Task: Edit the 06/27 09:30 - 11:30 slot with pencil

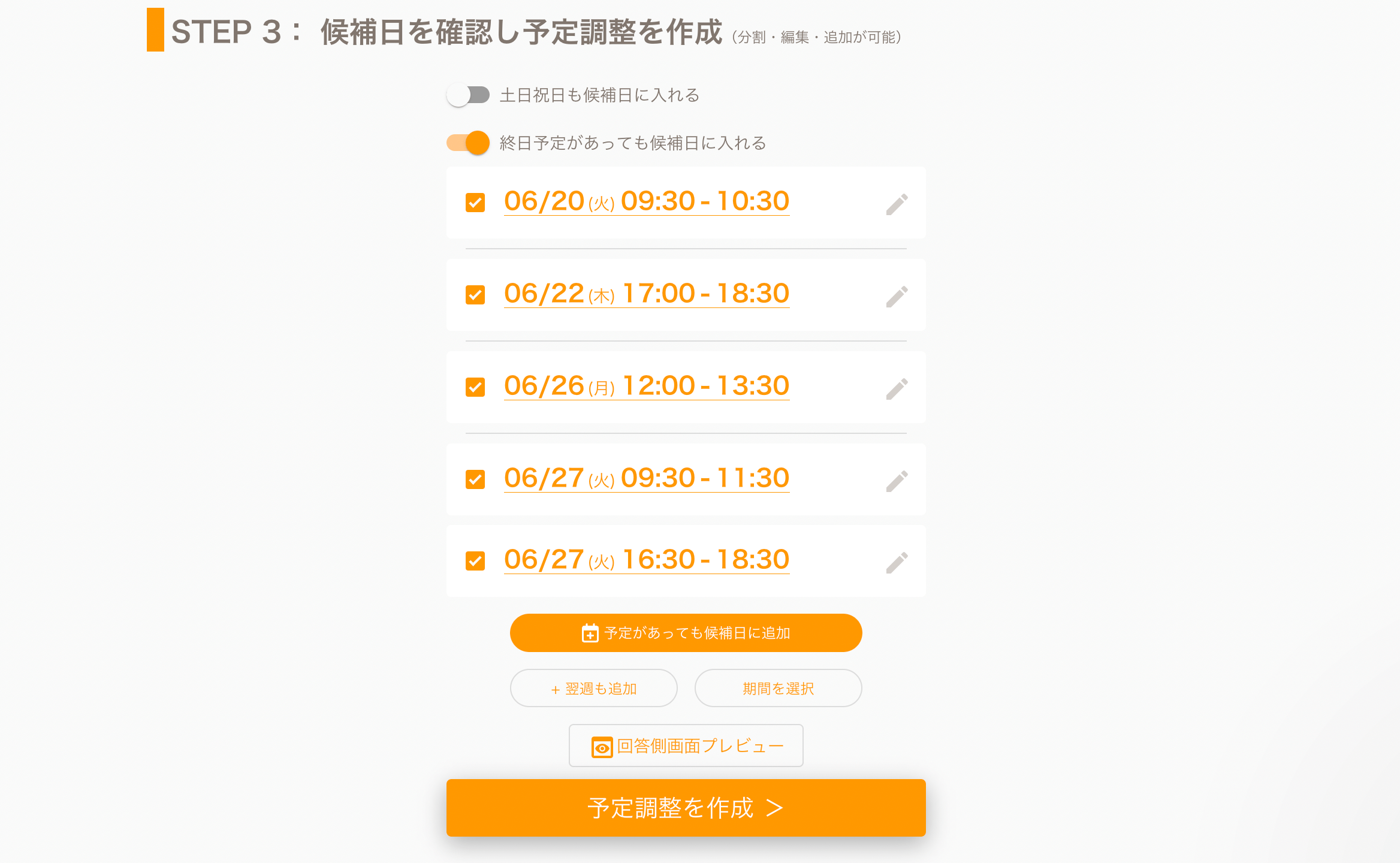Action: pyautogui.click(x=897, y=481)
